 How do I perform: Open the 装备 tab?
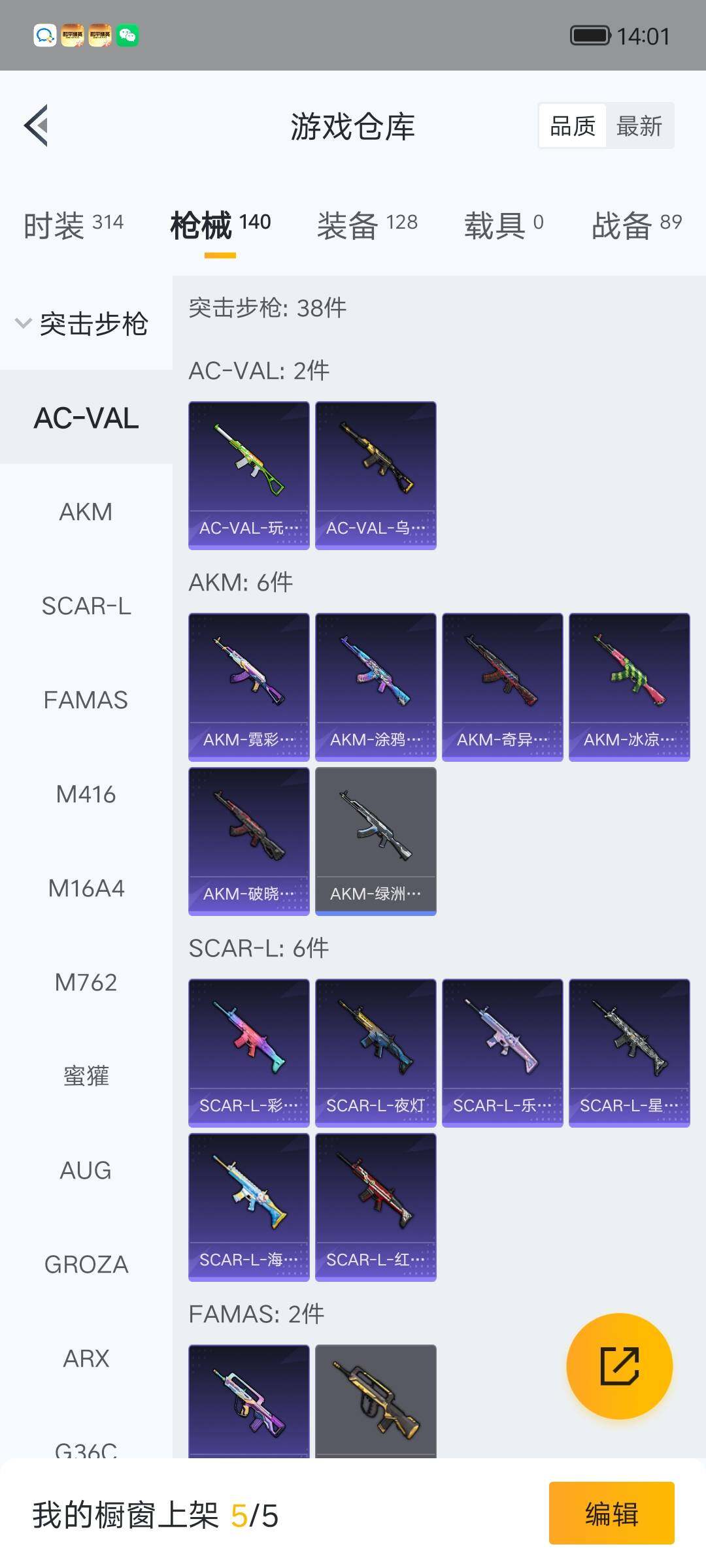click(x=367, y=225)
